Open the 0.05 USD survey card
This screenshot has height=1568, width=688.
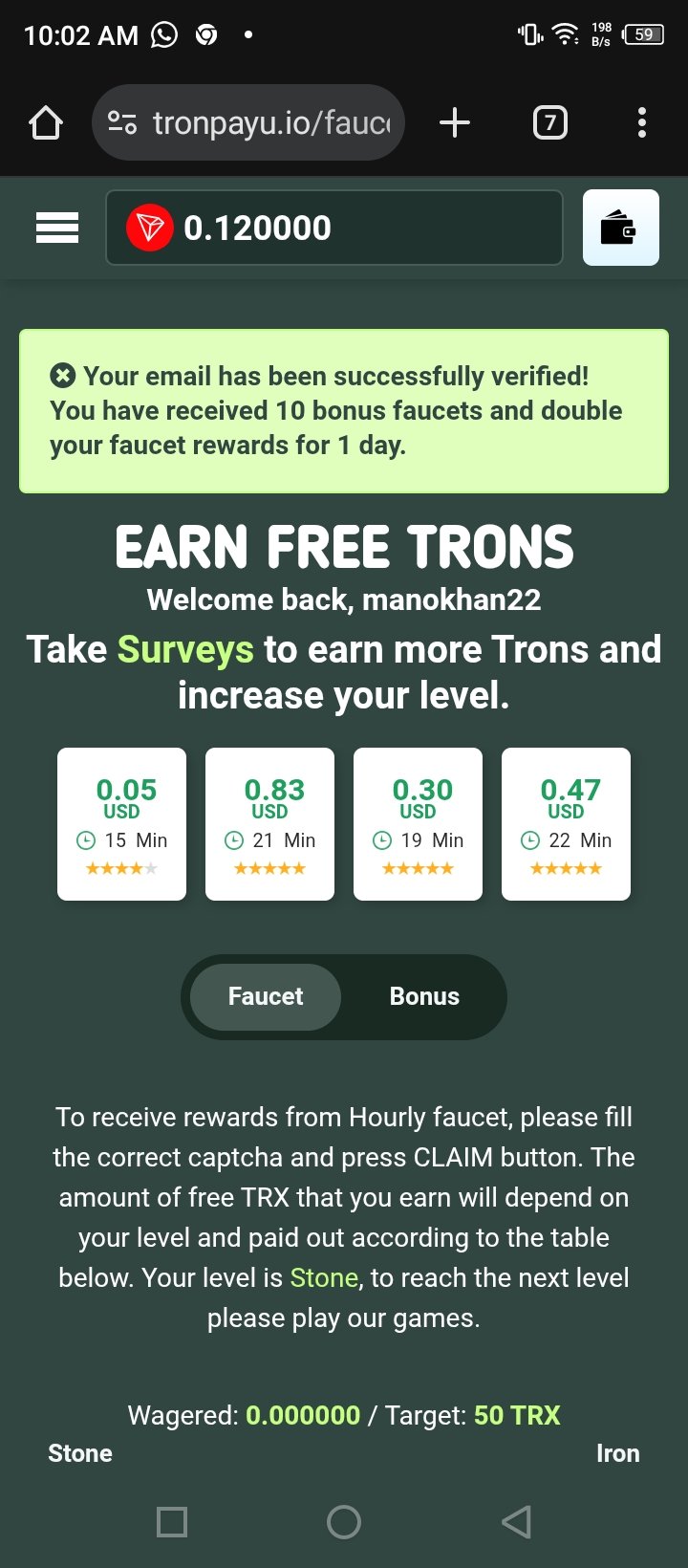[121, 823]
